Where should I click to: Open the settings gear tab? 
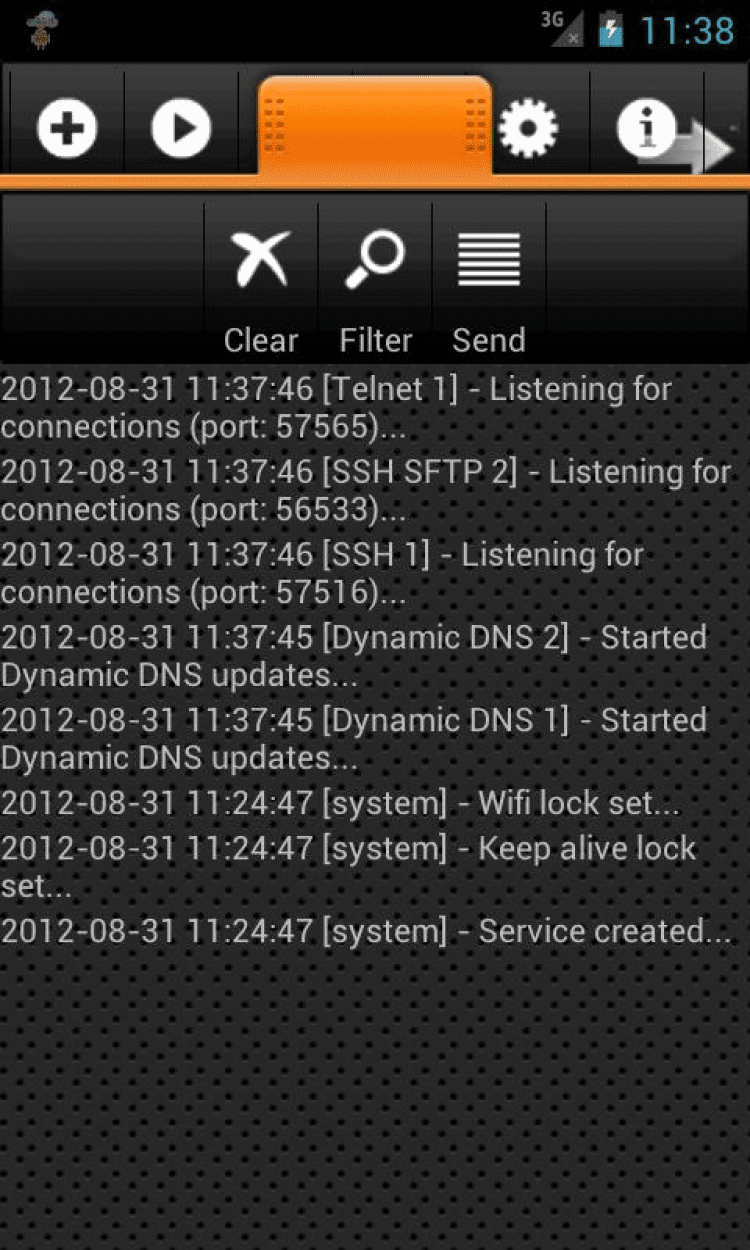(528, 129)
